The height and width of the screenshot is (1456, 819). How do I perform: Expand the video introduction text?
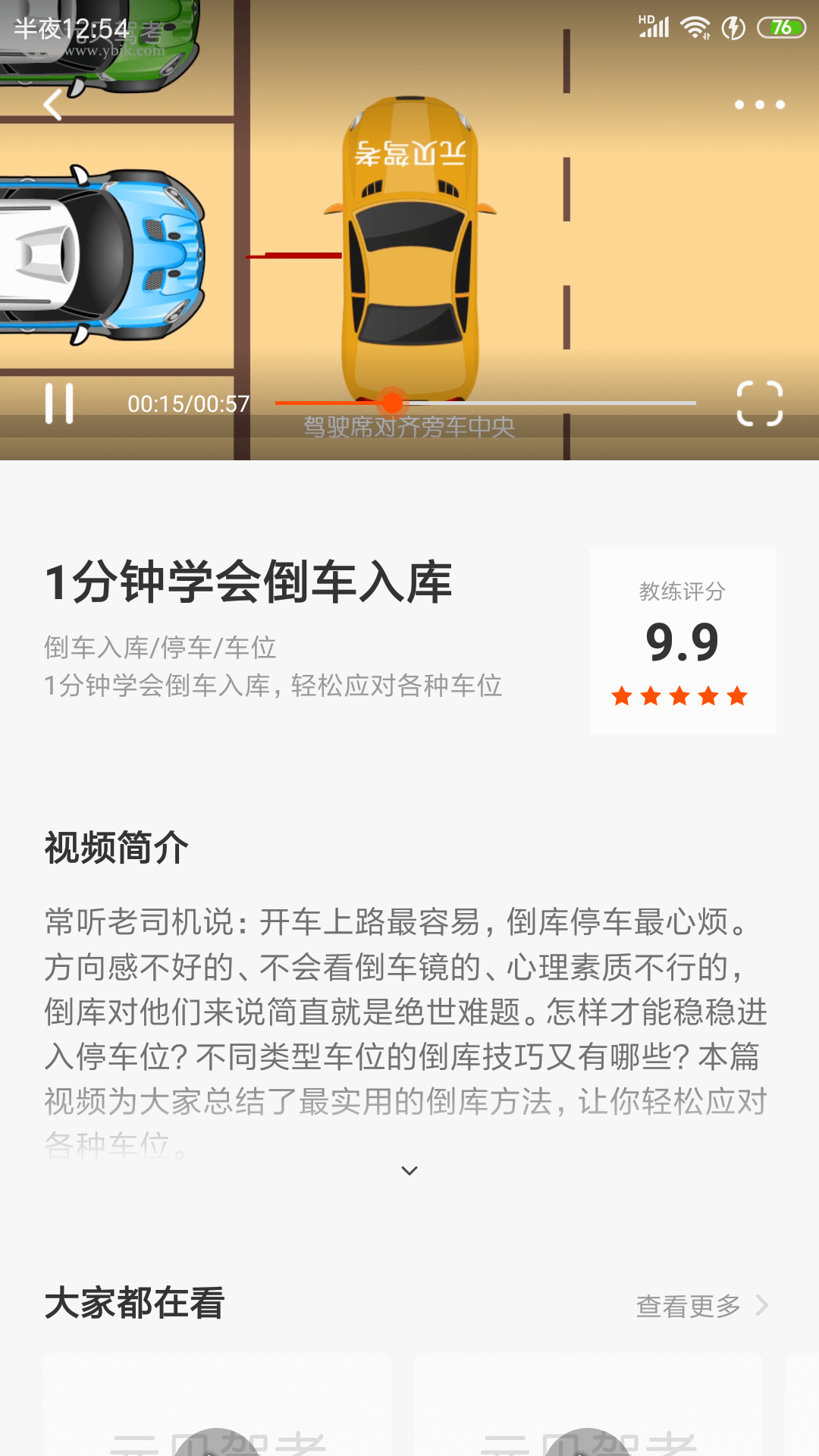coord(409,1171)
